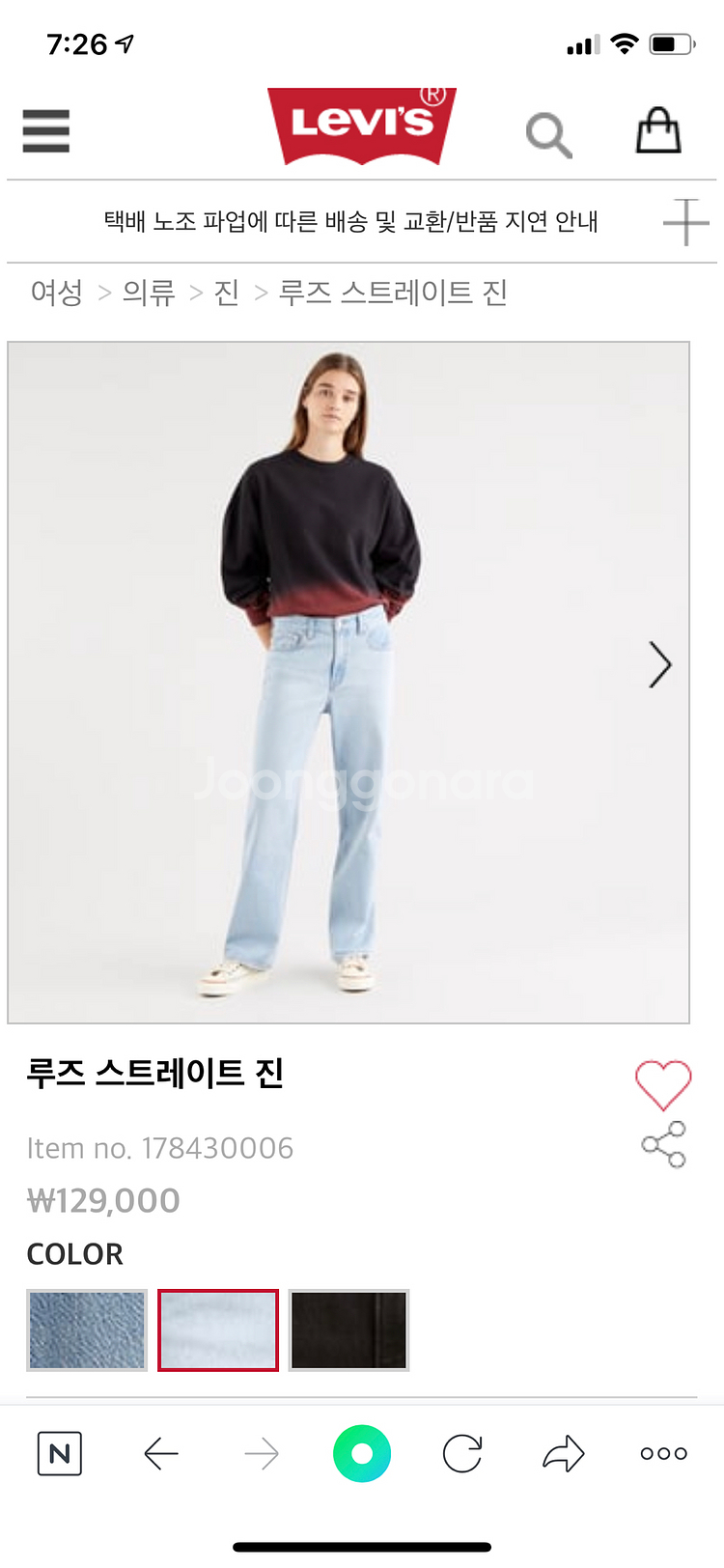Image resolution: width=724 pixels, height=1568 pixels.
Task: Select the light blue denim color
Action: click(218, 1330)
